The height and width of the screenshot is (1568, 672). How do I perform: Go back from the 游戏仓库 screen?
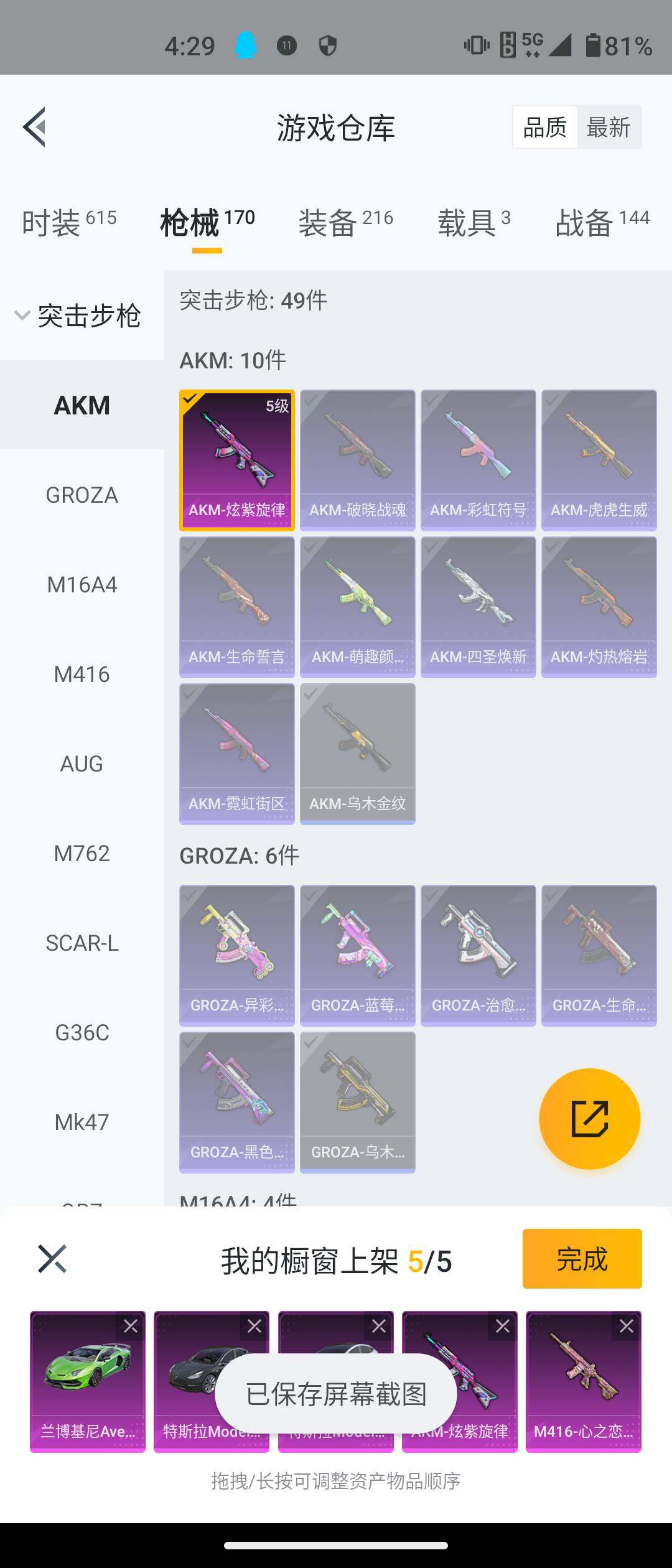pos(35,127)
